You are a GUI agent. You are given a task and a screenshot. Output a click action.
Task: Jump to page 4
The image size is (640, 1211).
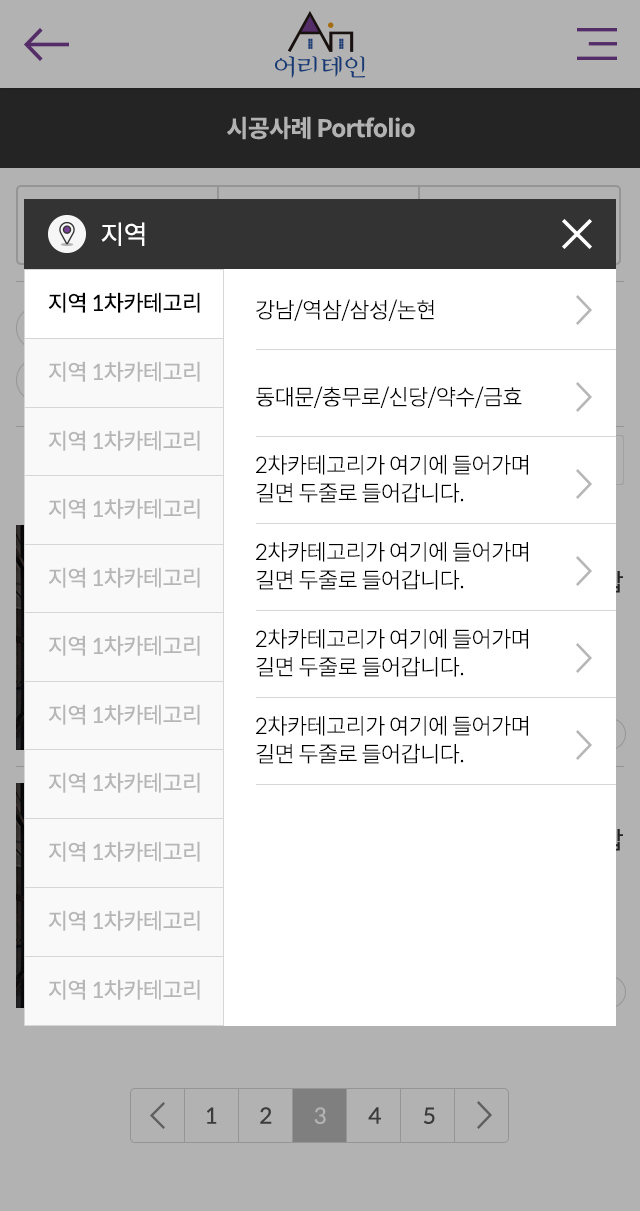(374, 1115)
